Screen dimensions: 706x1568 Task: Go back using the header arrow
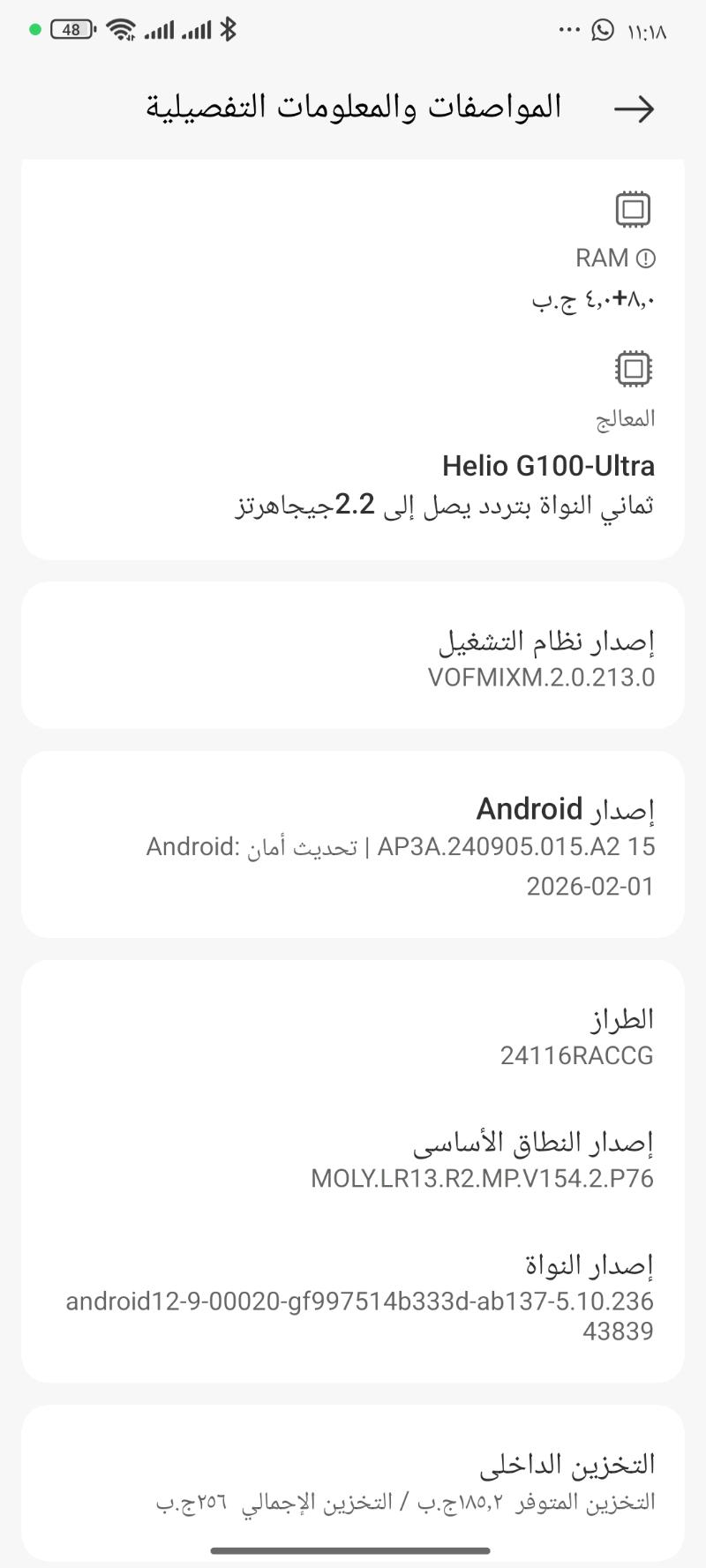point(634,109)
